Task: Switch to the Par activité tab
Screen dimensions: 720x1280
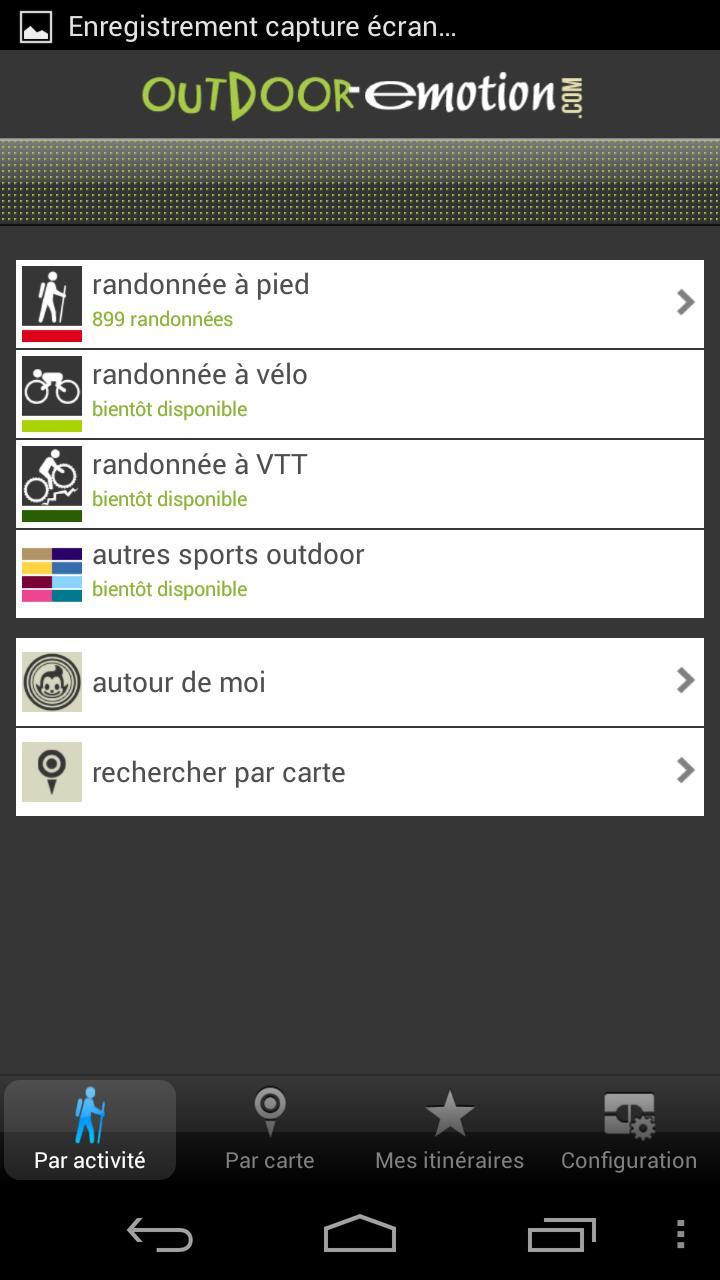Action: coord(90,1130)
